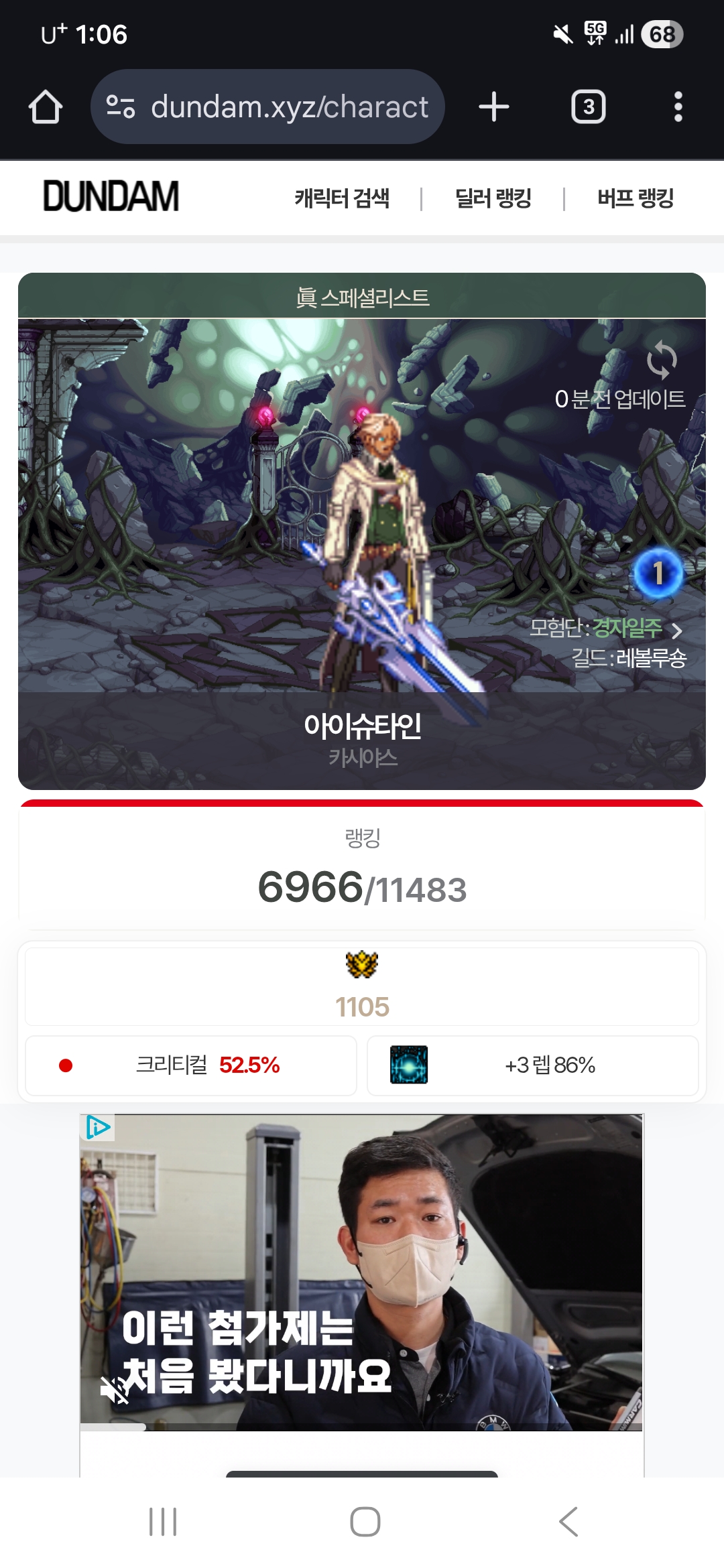Image resolution: width=724 pixels, height=1568 pixels.
Task: Open the tab switcher showing 3 tabs
Action: pos(588,107)
